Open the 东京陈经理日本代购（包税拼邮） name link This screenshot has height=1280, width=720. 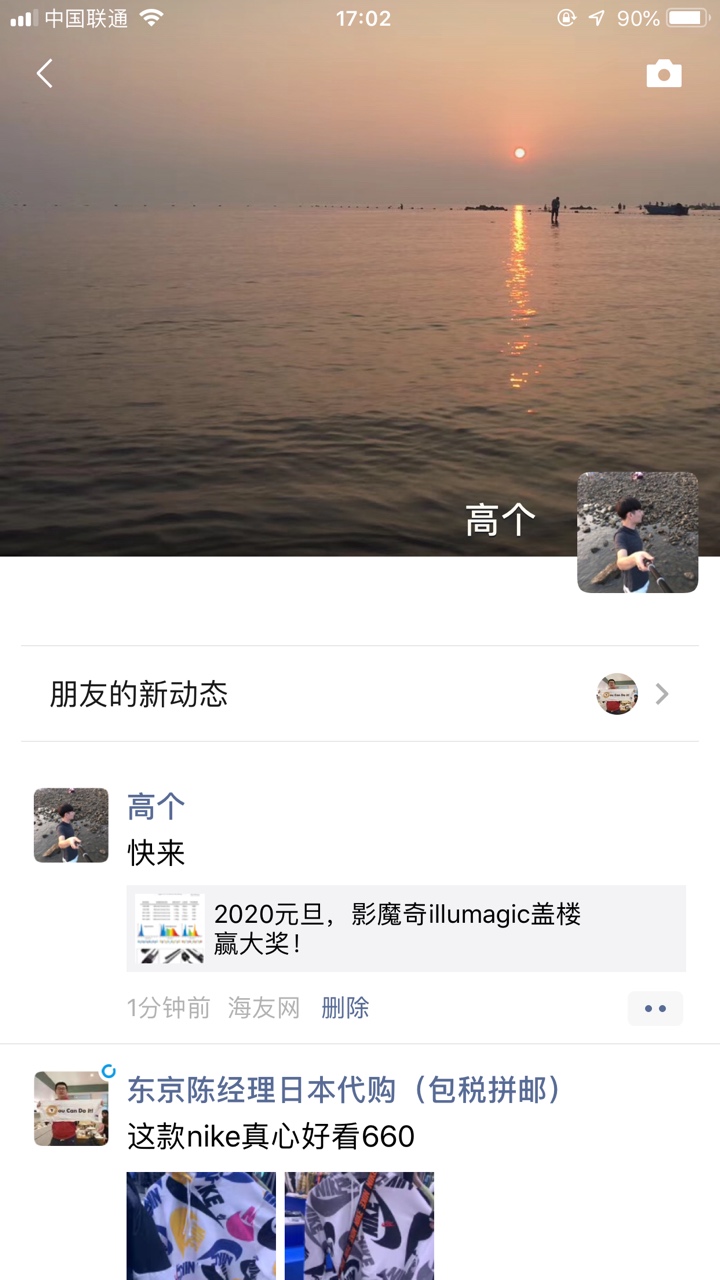345,1090
